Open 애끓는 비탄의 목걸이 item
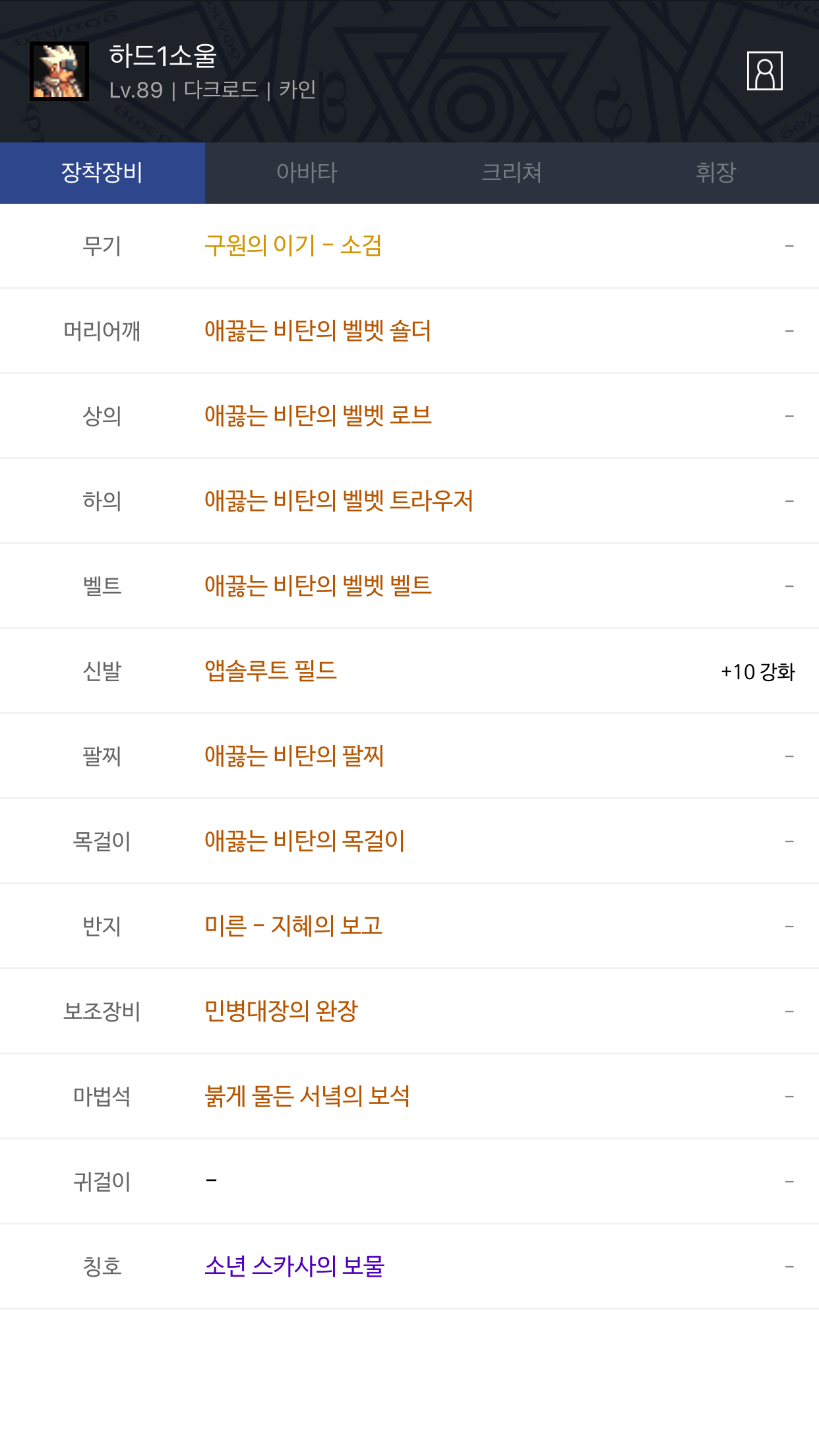819x1456 pixels. coord(304,841)
